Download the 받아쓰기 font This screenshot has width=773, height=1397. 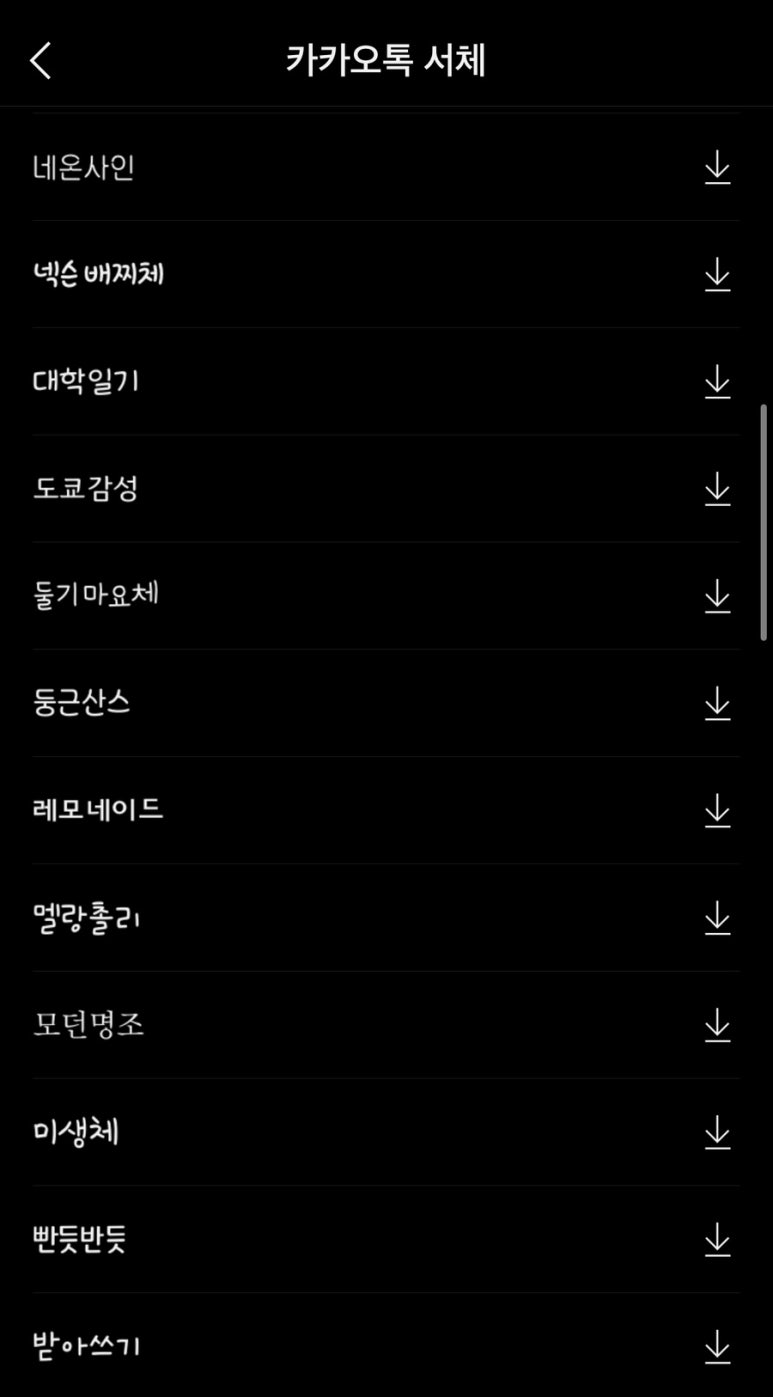[717, 1346]
